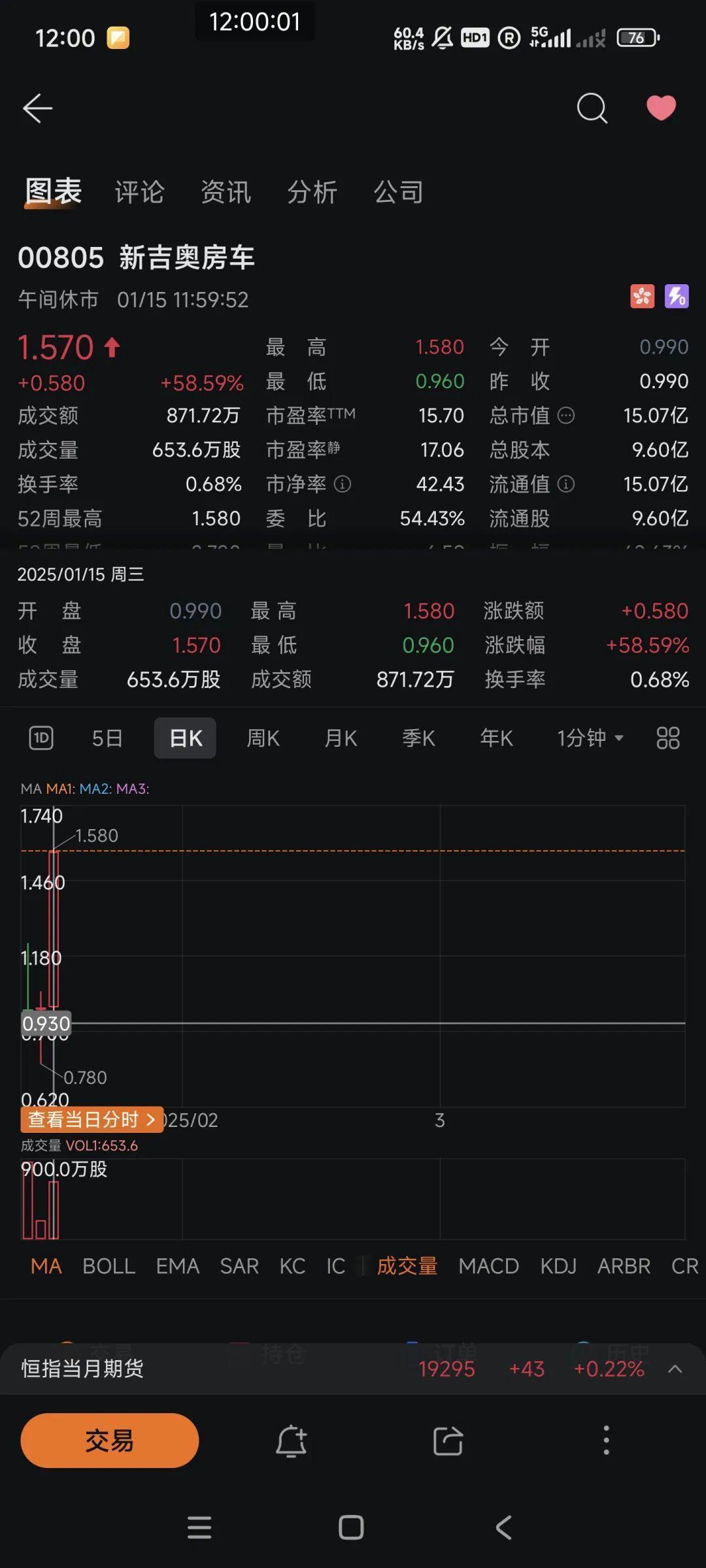
Task: Remove this stock from favorites
Action: [661, 108]
